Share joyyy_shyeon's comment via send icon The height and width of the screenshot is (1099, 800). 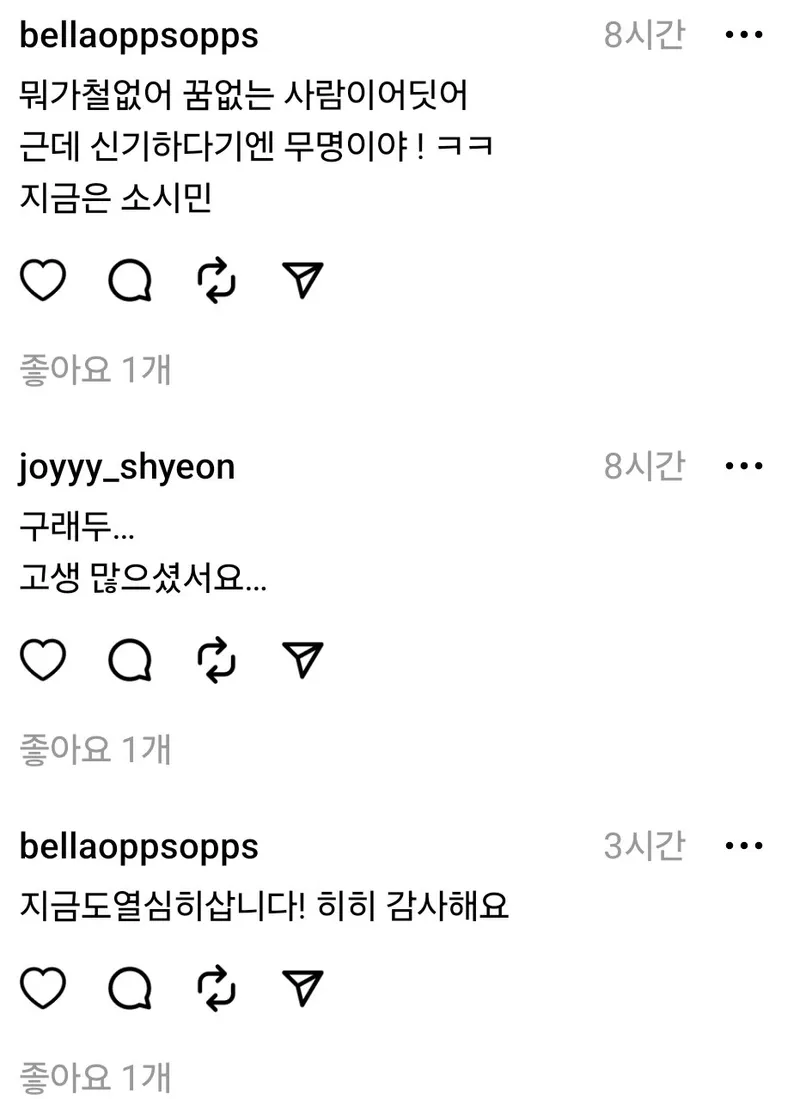[x=302, y=659]
